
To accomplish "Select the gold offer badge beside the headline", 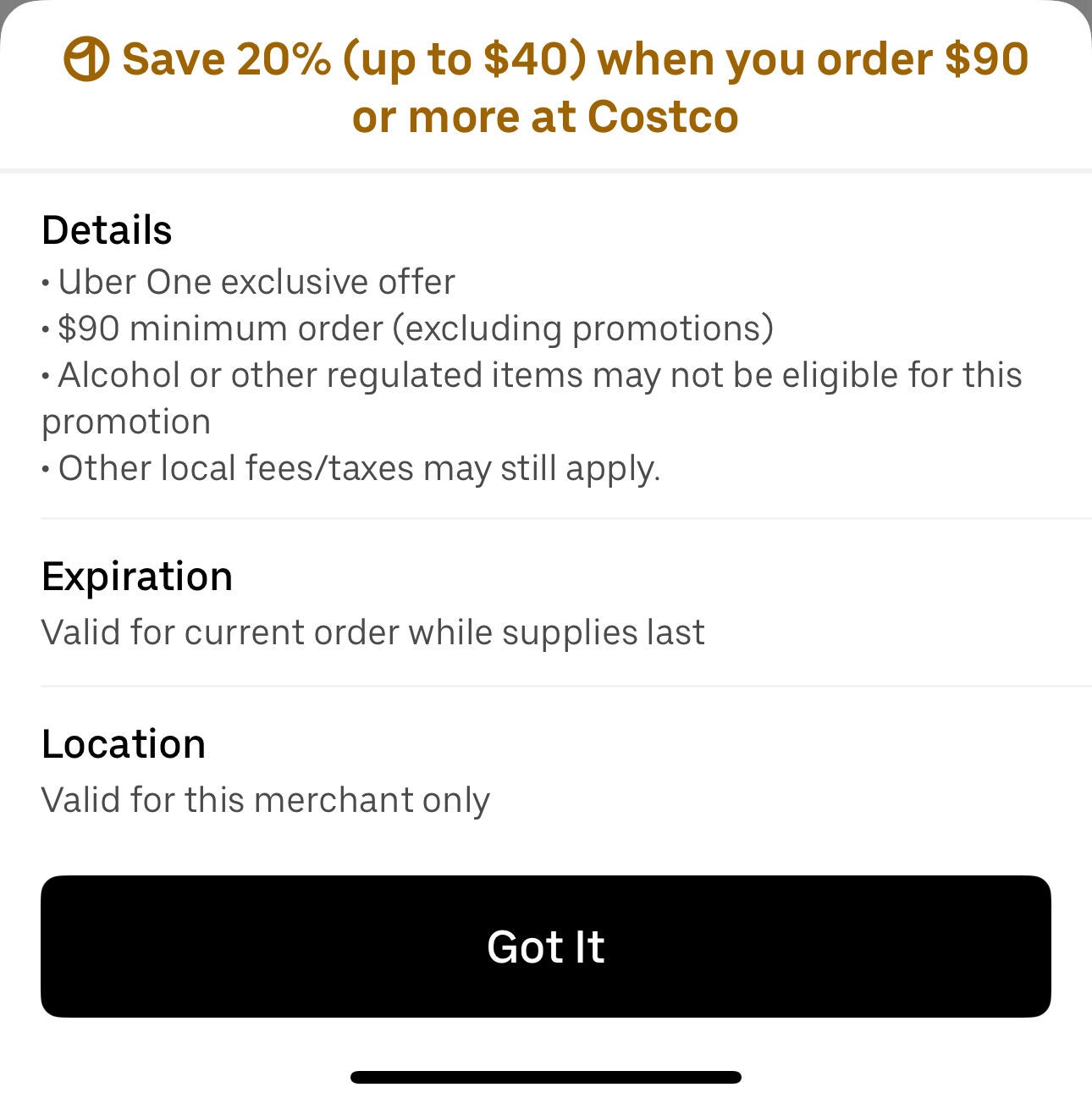I will pyautogui.click(x=87, y=58).
